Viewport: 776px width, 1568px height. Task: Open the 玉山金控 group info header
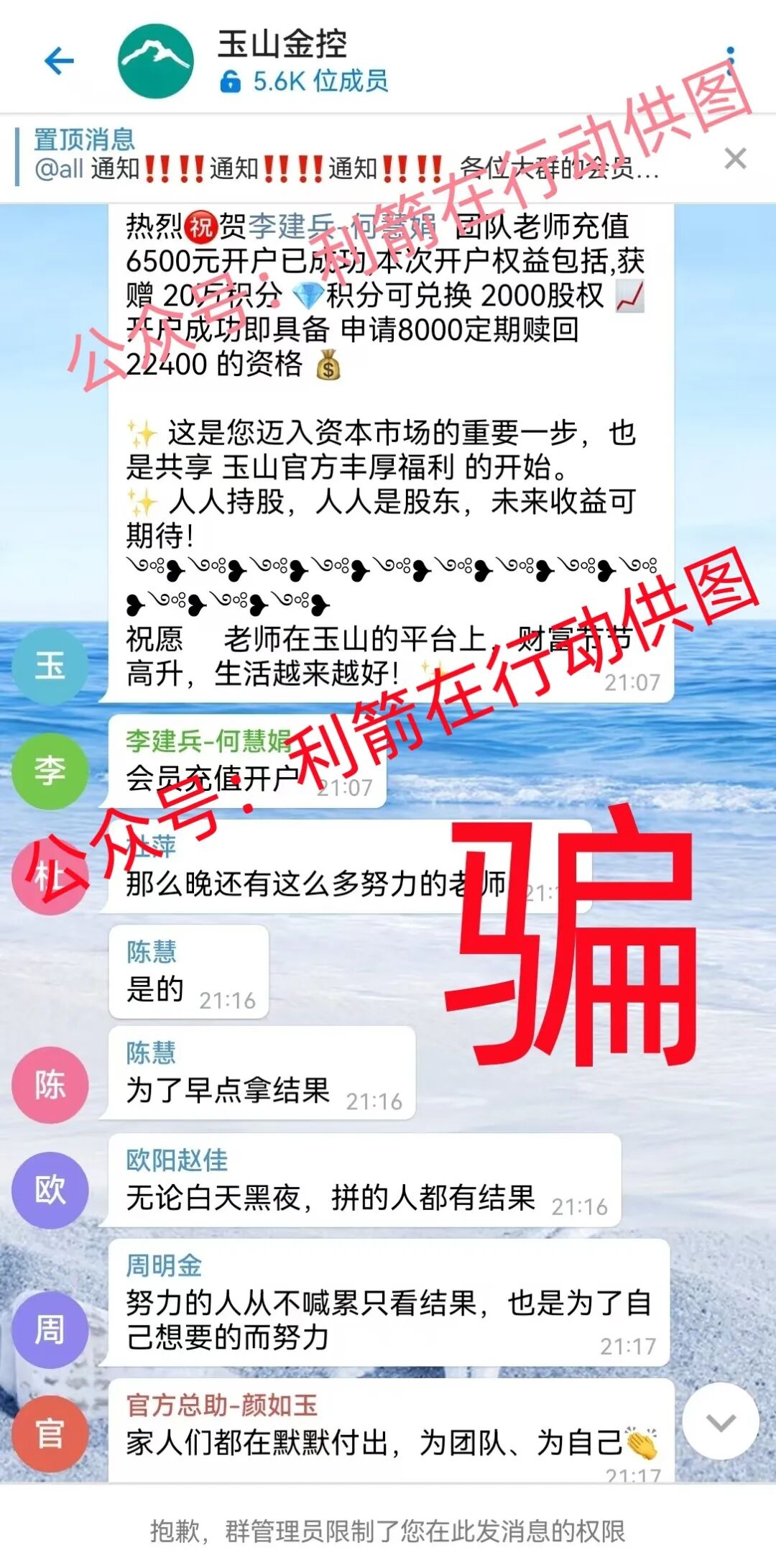[302, 61]
